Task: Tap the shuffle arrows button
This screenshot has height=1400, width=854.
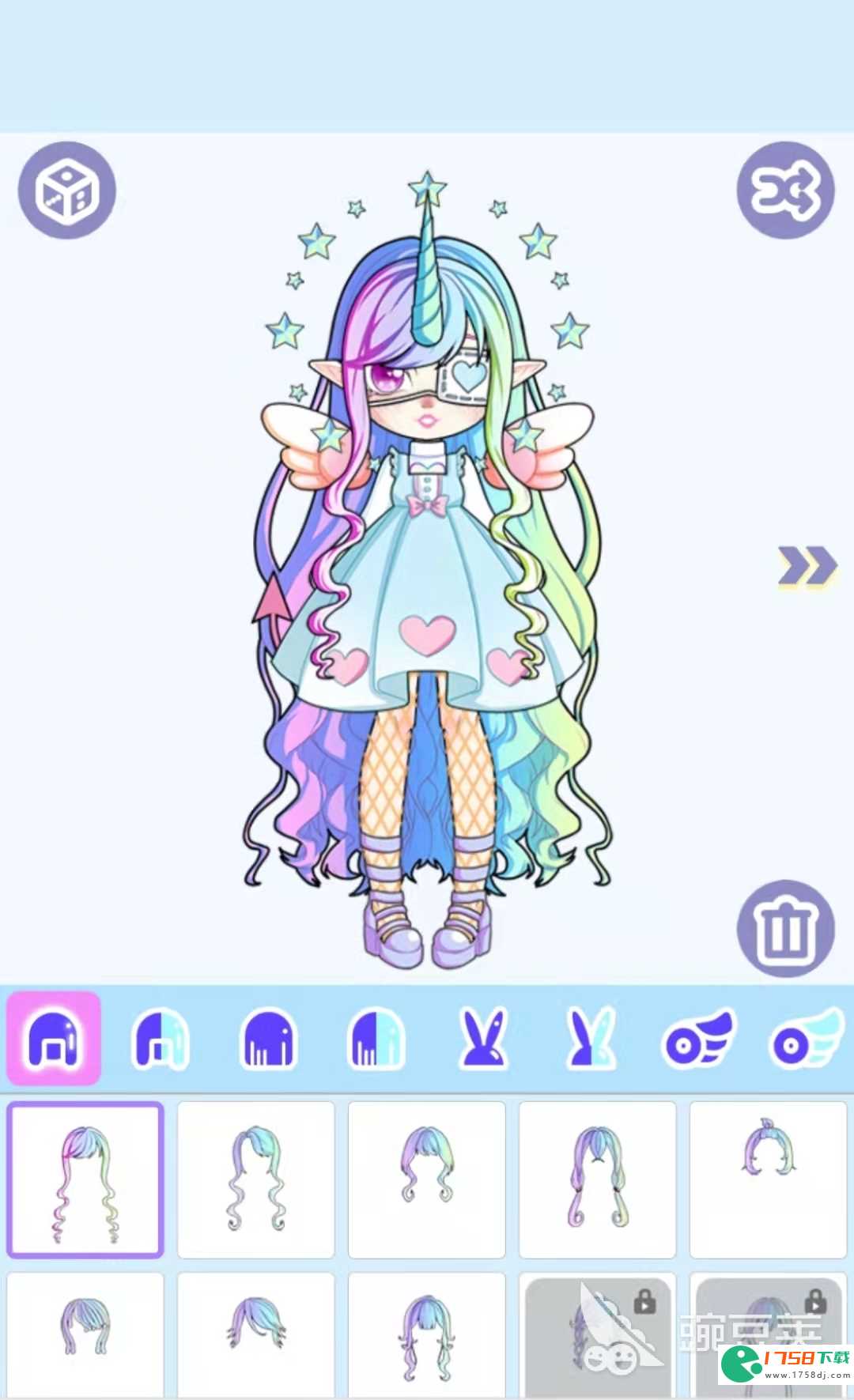Action: 785,191
